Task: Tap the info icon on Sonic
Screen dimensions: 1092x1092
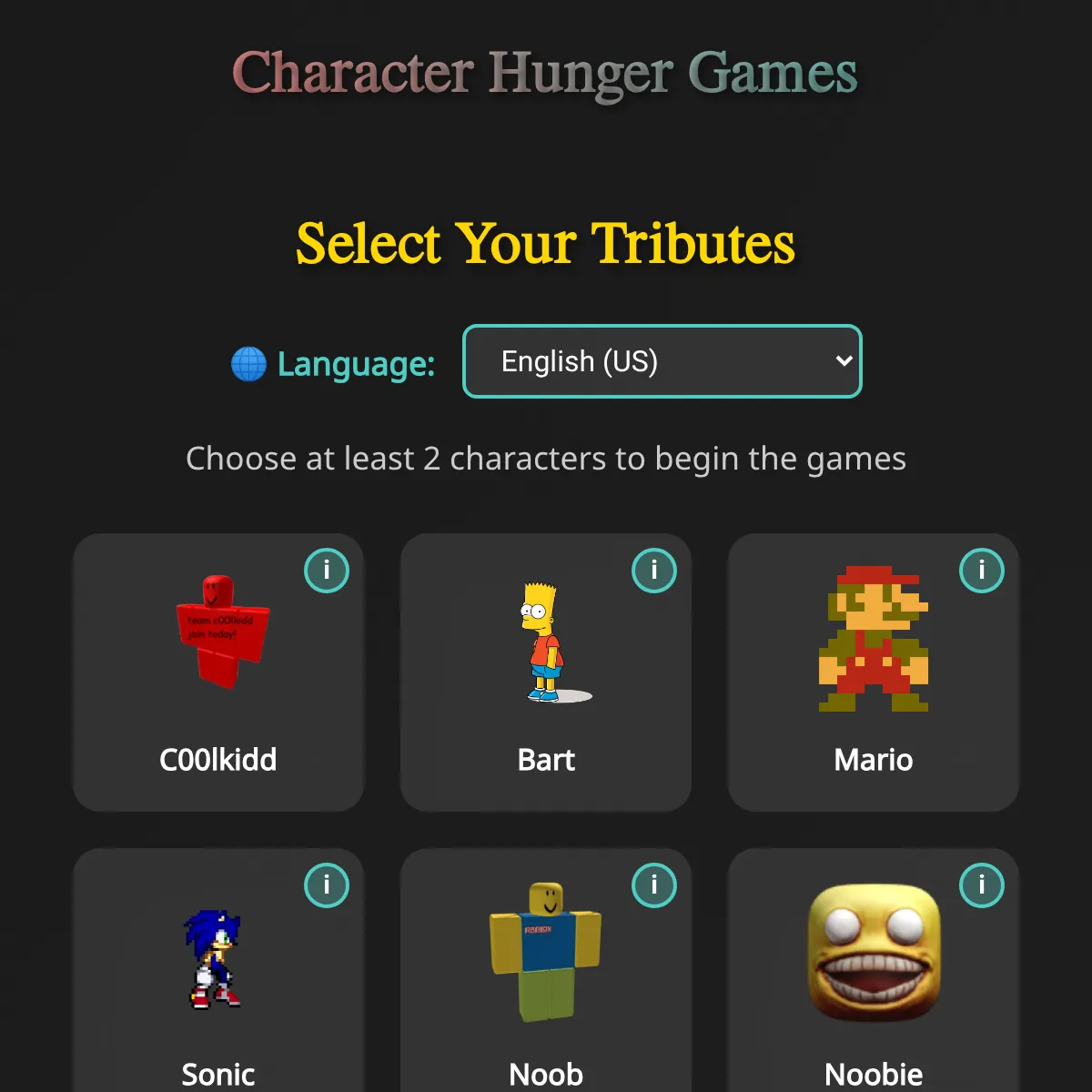Action: (327, 885)
